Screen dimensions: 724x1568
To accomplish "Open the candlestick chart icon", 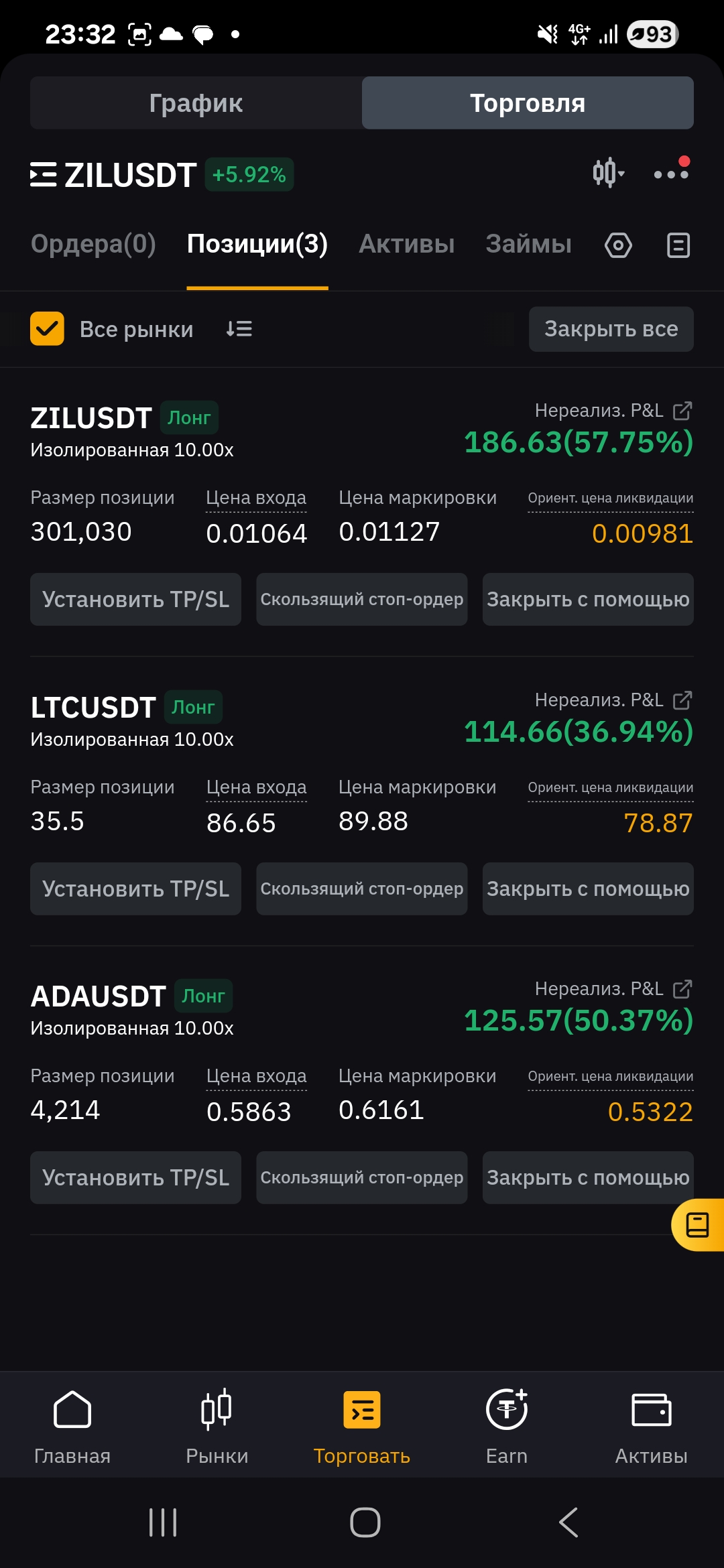I will point(609,173).
